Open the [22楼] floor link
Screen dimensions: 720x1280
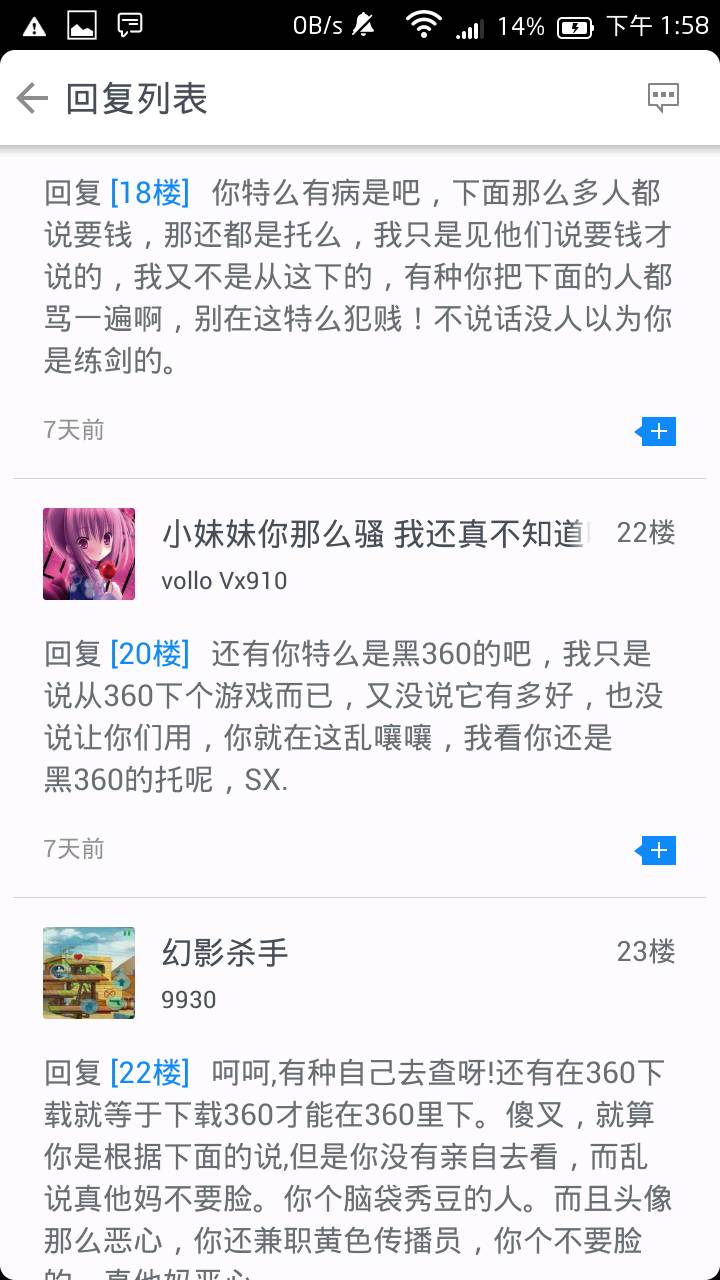(149, 1073)
